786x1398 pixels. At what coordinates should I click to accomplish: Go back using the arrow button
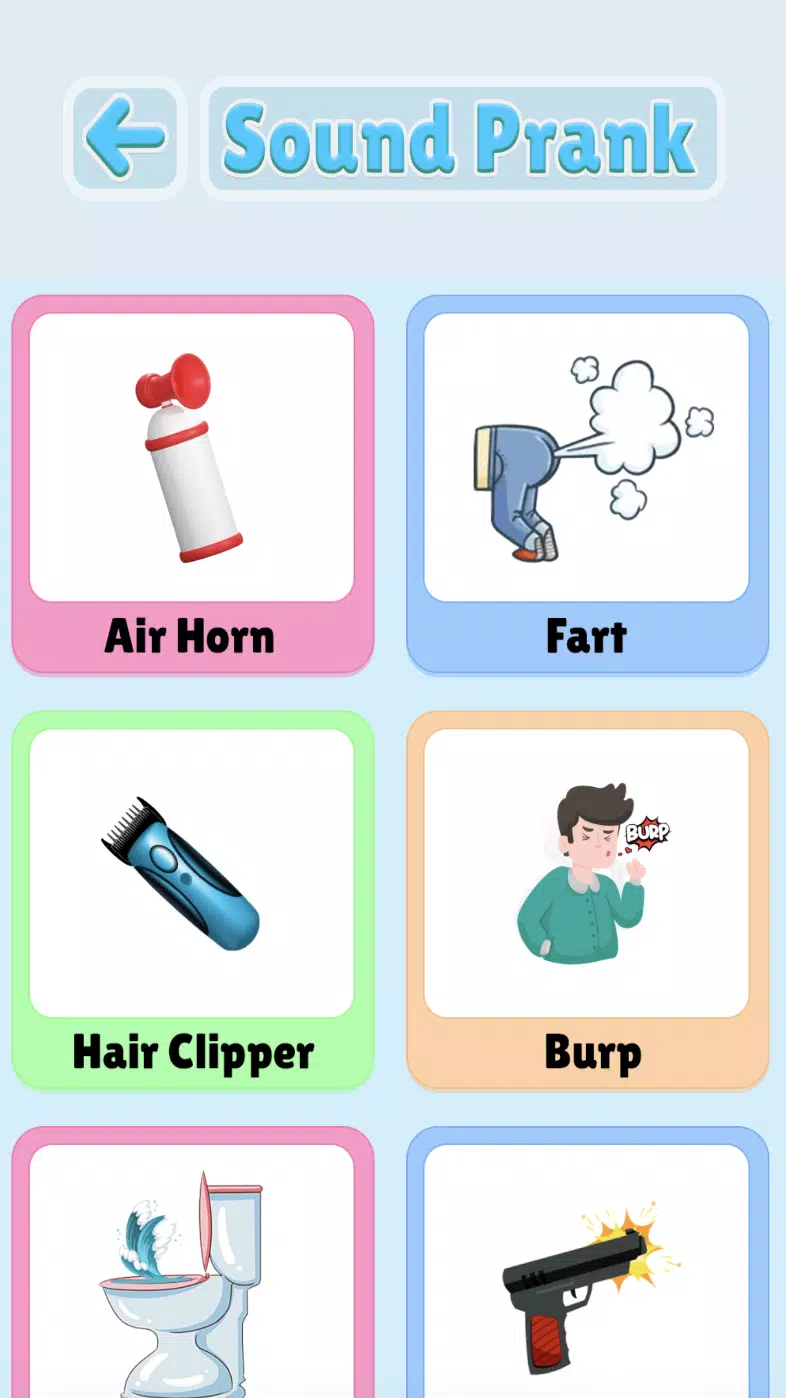pyautogui.click(x=125, y=138)
